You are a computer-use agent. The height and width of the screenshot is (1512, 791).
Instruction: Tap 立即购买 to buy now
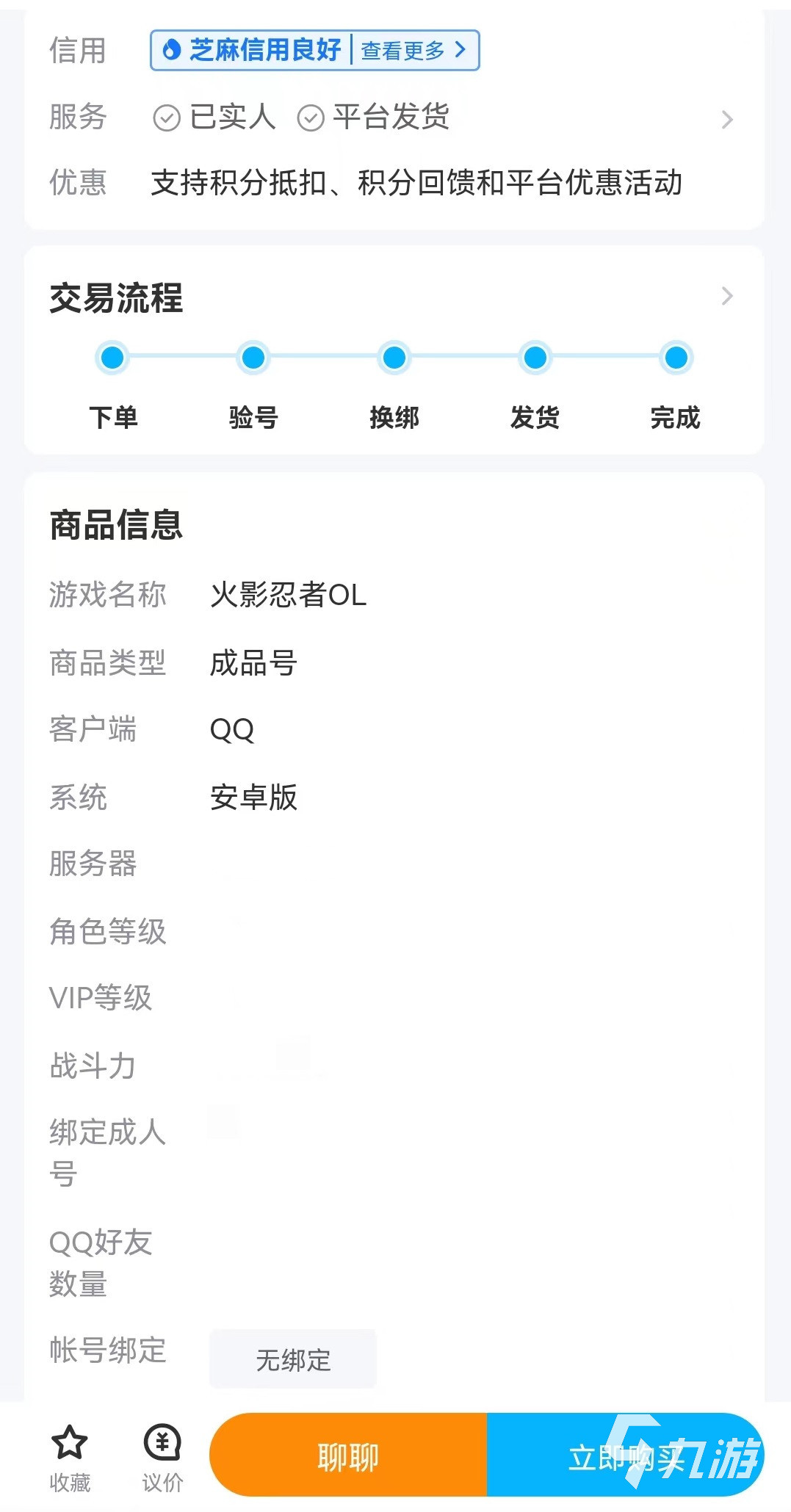(x=625, y=1455)
